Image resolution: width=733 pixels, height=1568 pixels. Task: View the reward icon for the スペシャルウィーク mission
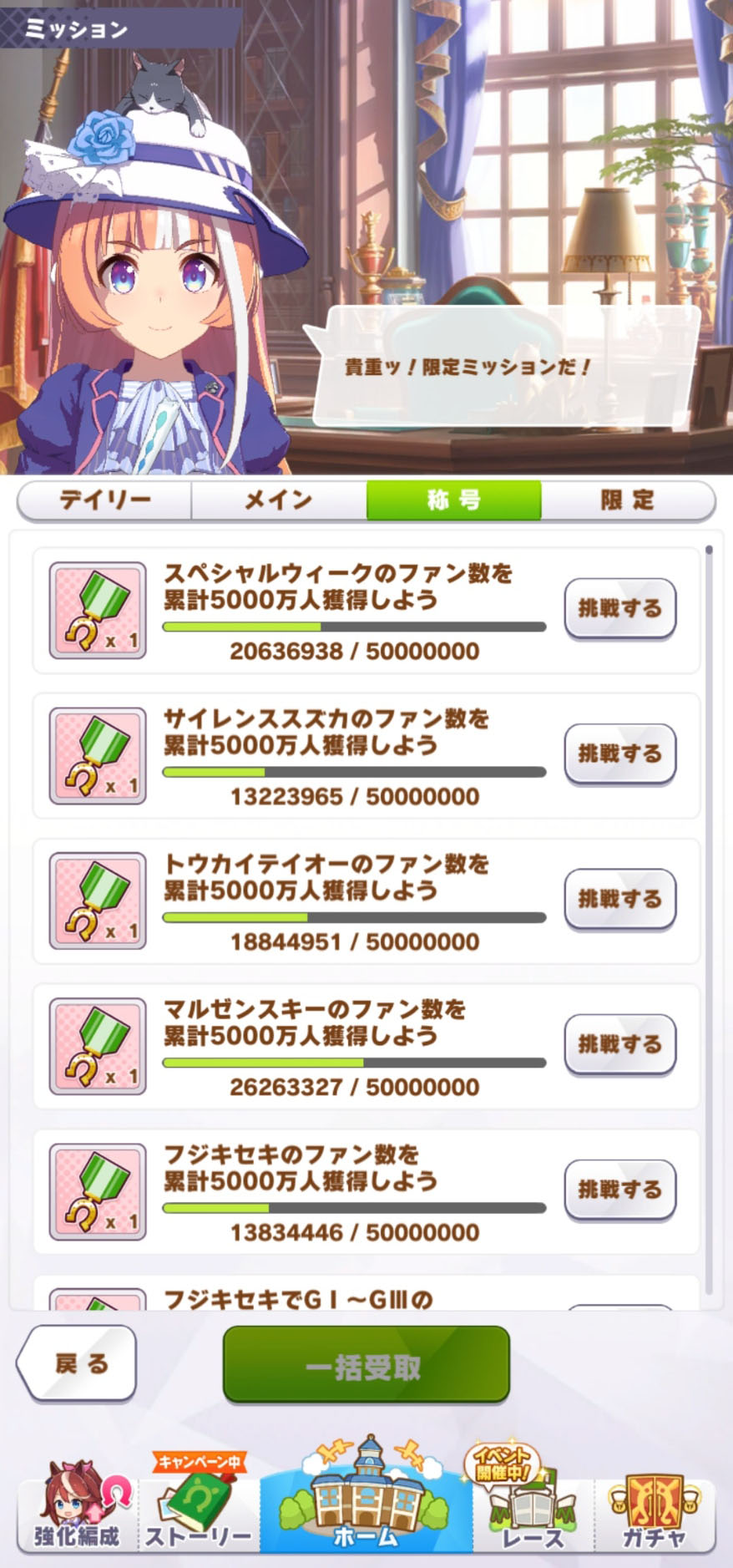tap(98, 611)
